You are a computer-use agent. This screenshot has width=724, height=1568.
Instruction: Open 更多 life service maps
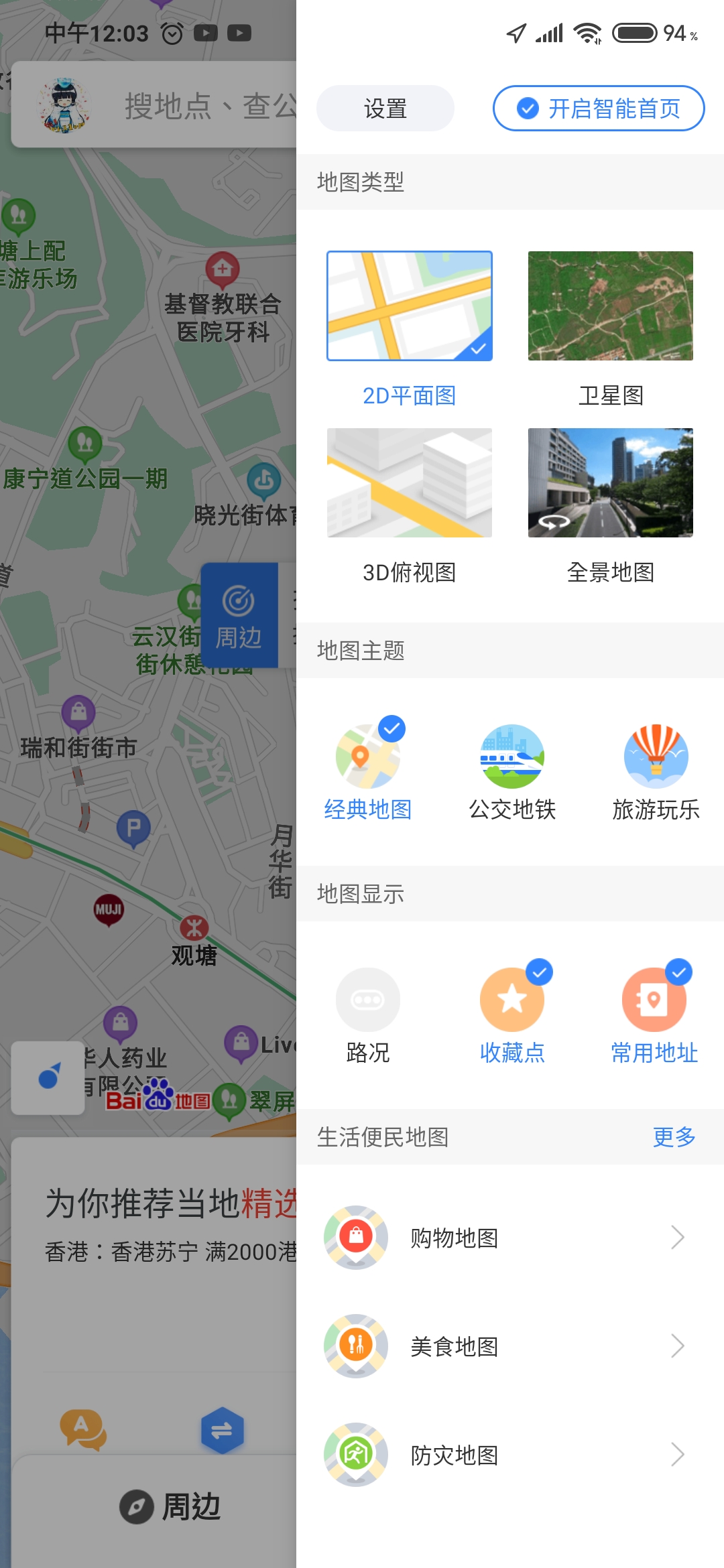click(674, 1136)
